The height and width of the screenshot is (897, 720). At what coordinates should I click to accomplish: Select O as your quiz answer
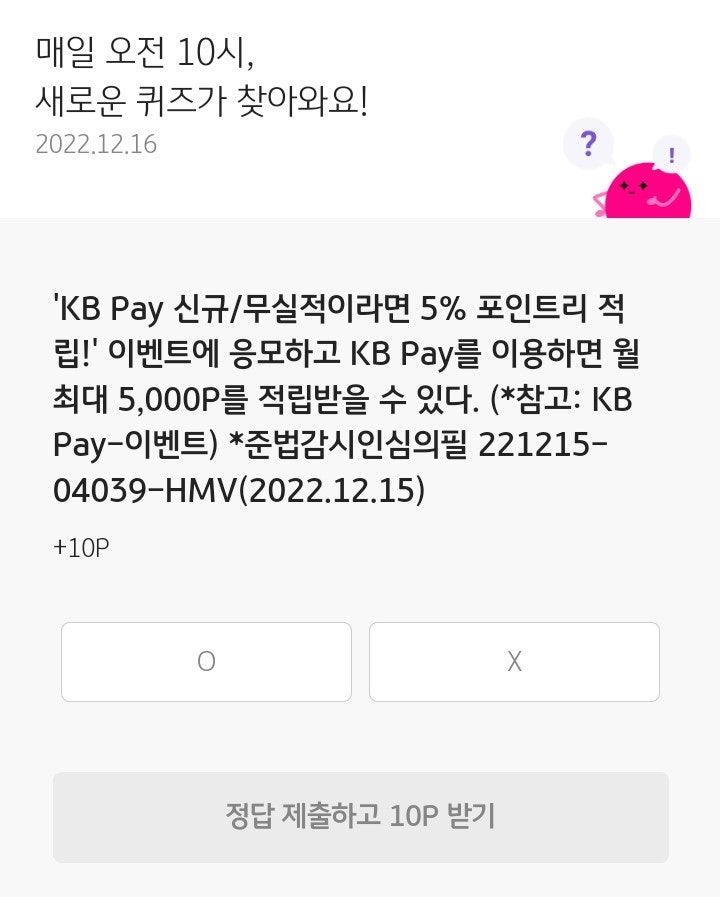(x=206, y=661)
